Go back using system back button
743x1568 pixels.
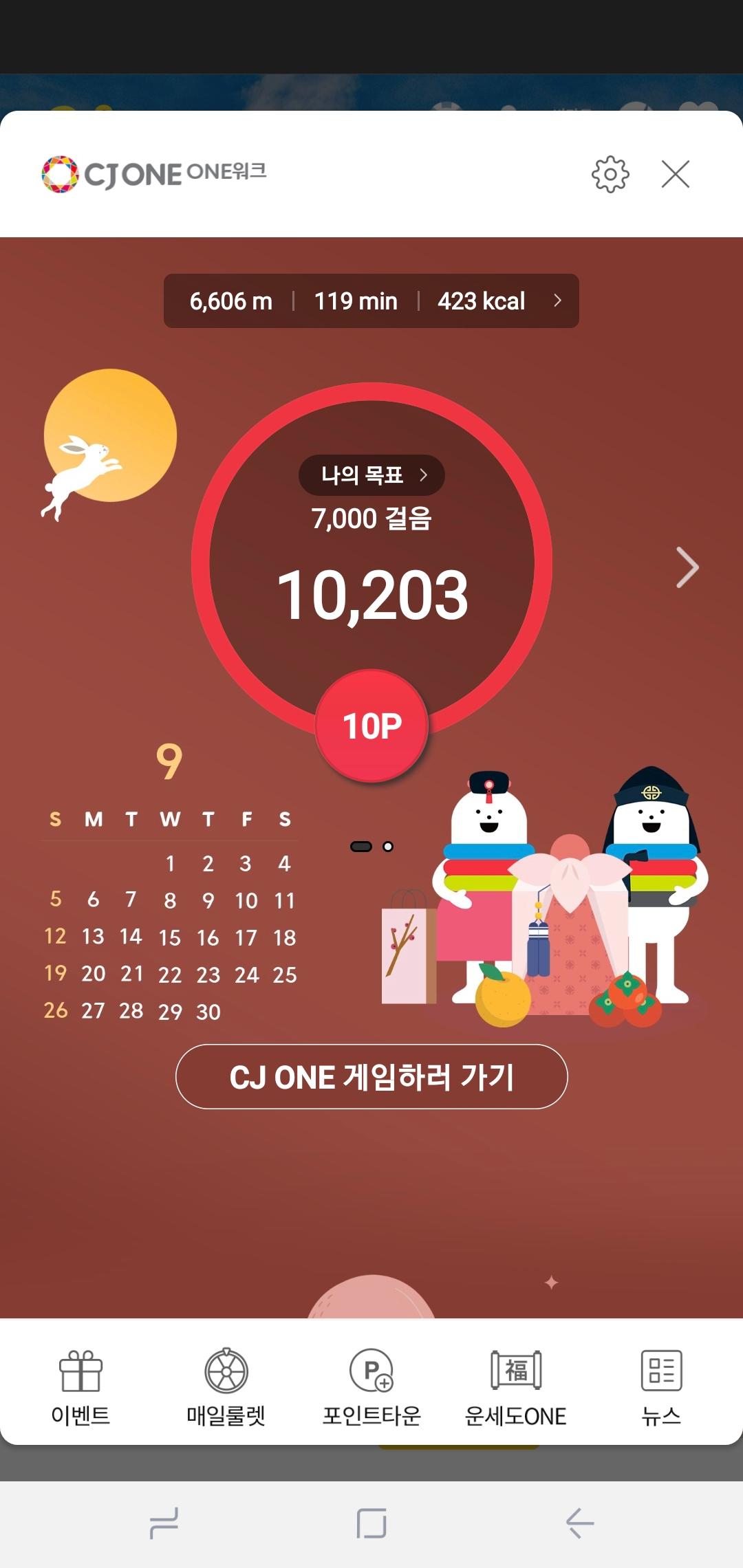click(579, 1523)
